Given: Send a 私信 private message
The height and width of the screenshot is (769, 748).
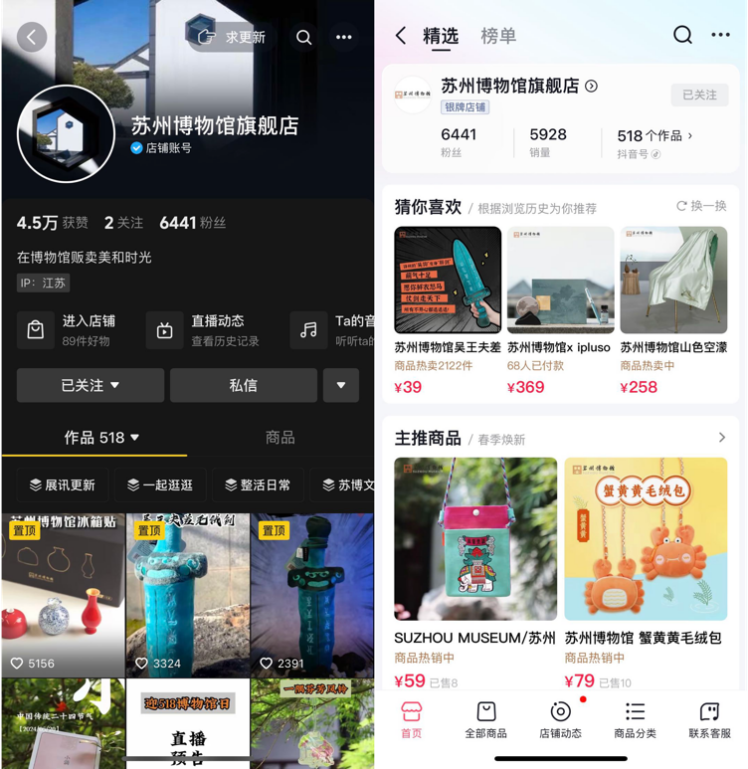Looking at the screenshot, I should coord(243,385).
